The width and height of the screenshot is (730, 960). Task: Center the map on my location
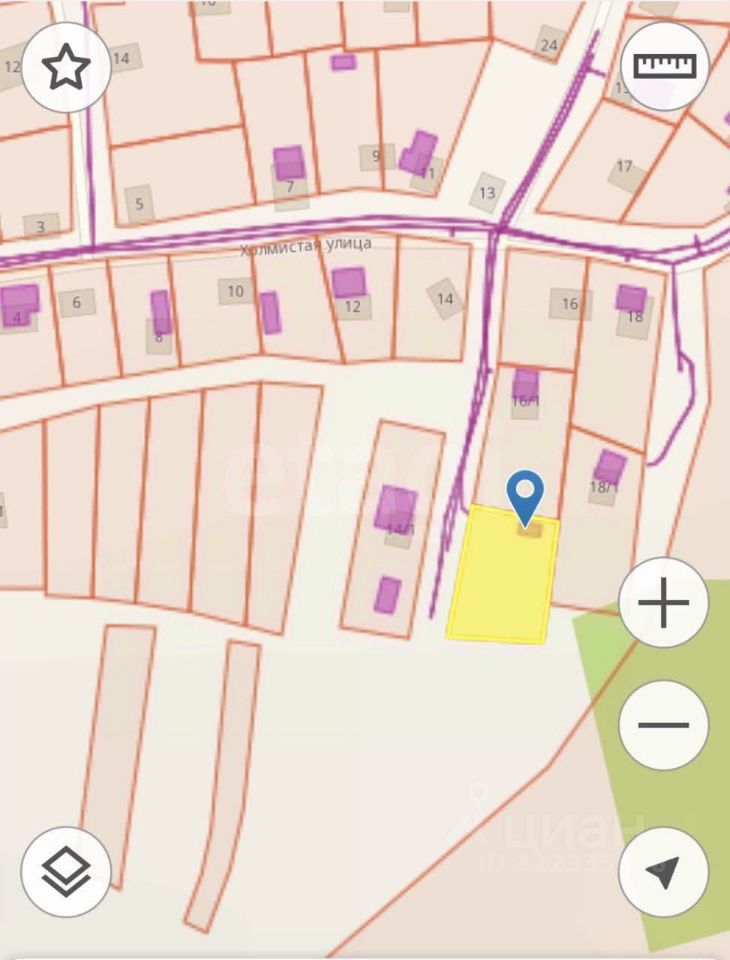point(663,872)
